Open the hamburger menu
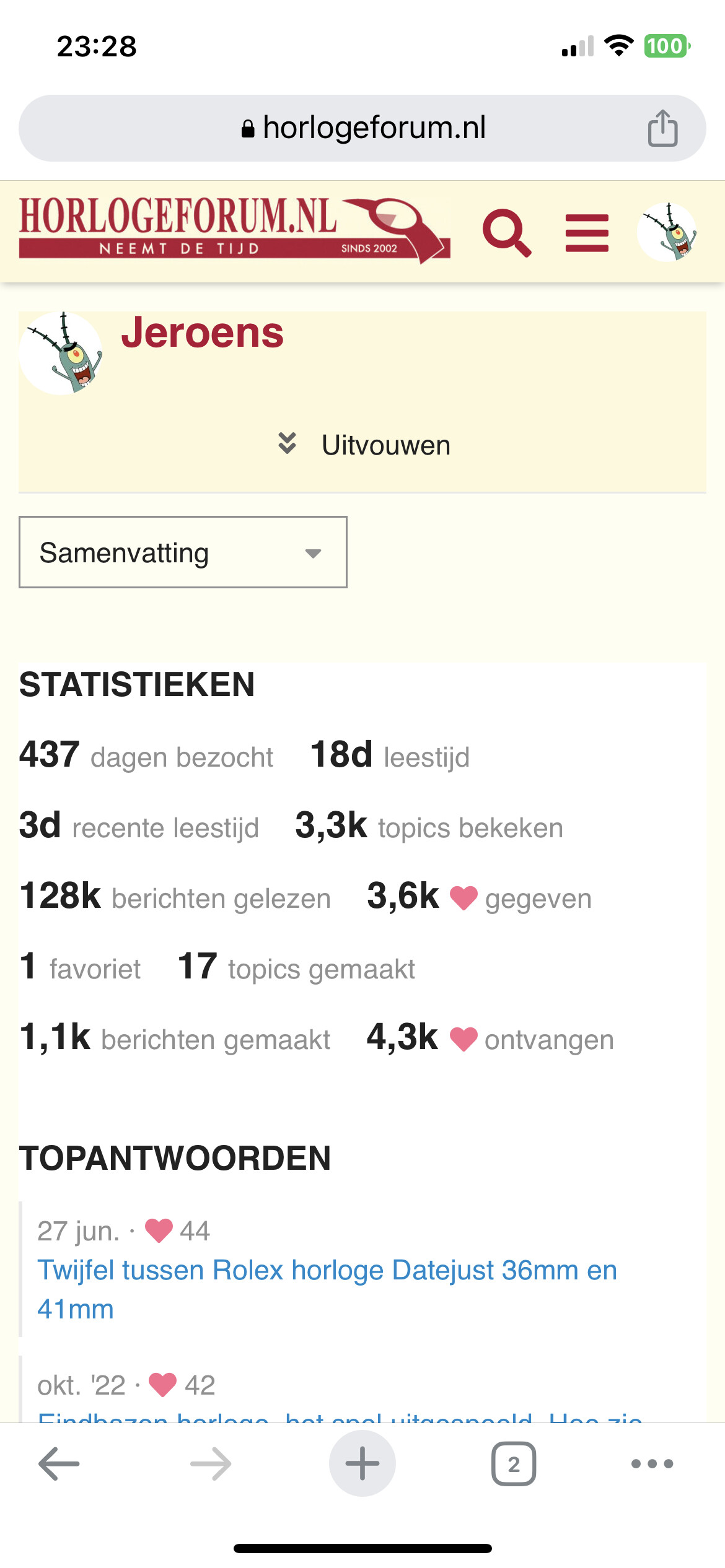The height and width of the screenshot is (1568, 725). [587, 233]
